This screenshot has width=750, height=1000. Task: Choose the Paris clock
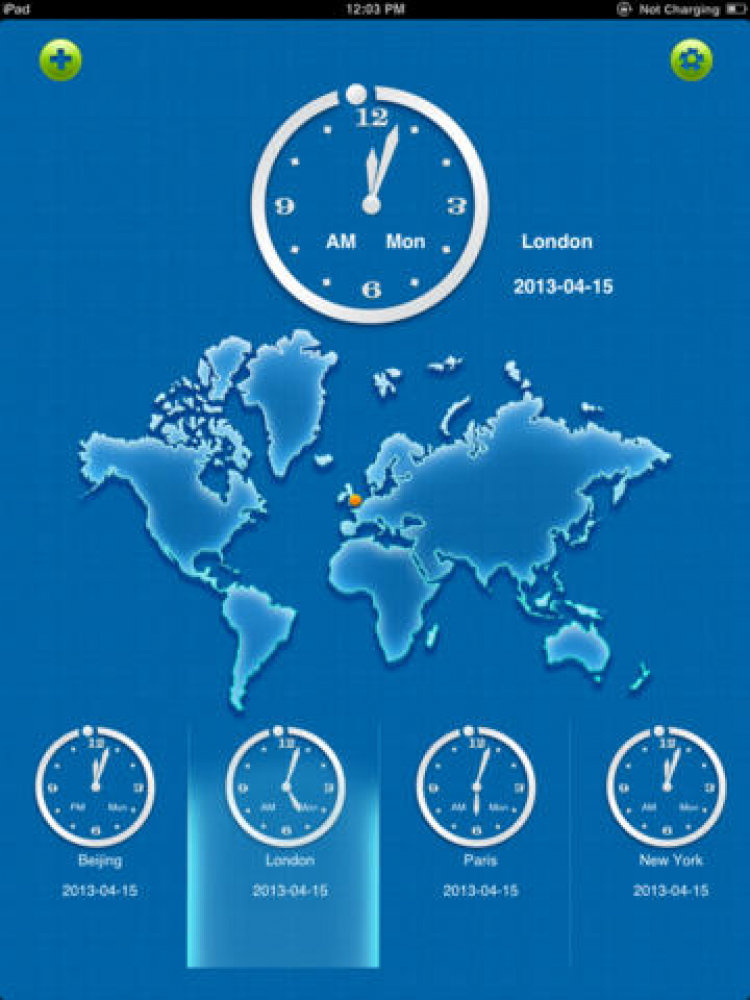477,788
